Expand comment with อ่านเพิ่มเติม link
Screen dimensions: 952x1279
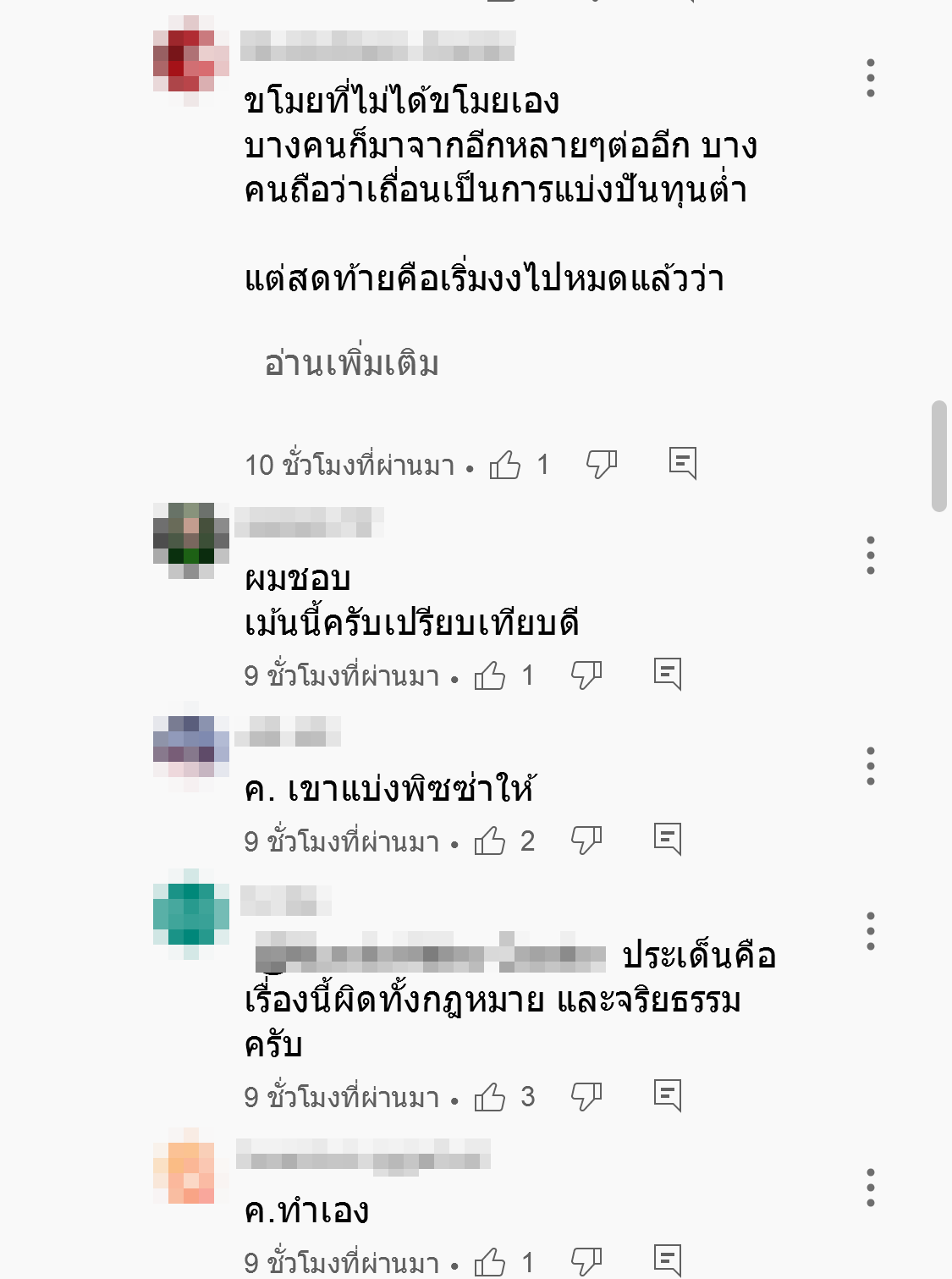click(351, 364)
